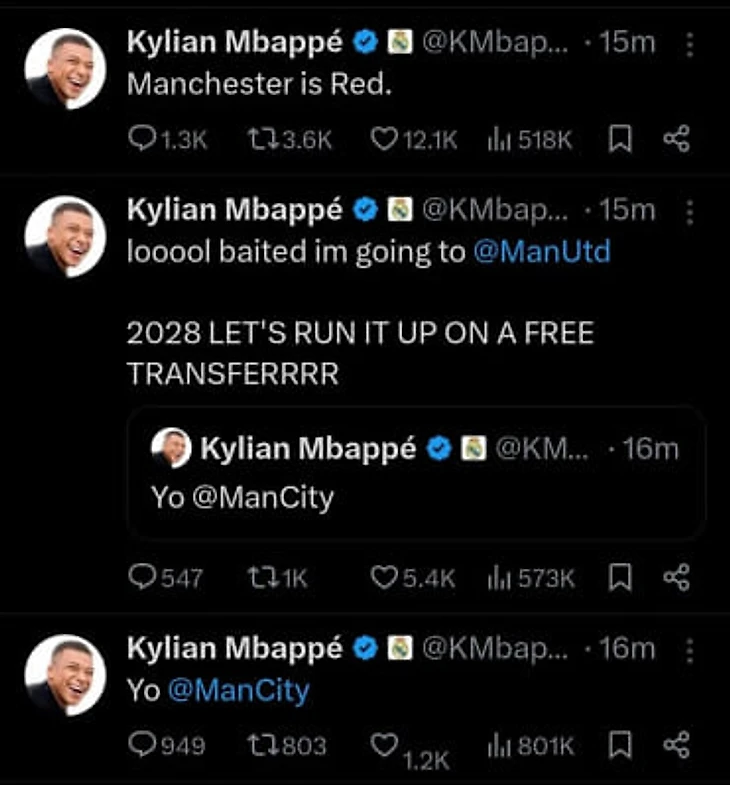Retweet the "Manchester is Red." tweet
Image resolution: width=730 pixels, height=785 pixels.
pyautogui.click(x=260, y=141)
